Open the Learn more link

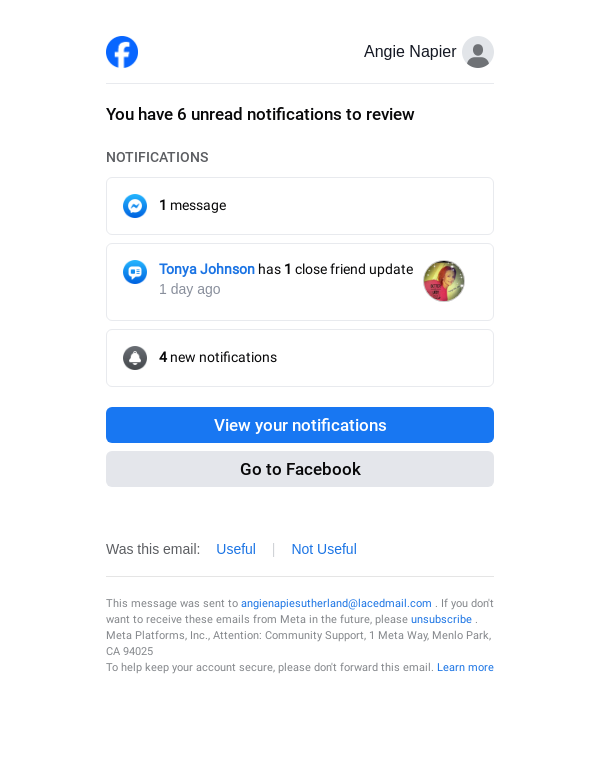(465, 668)
